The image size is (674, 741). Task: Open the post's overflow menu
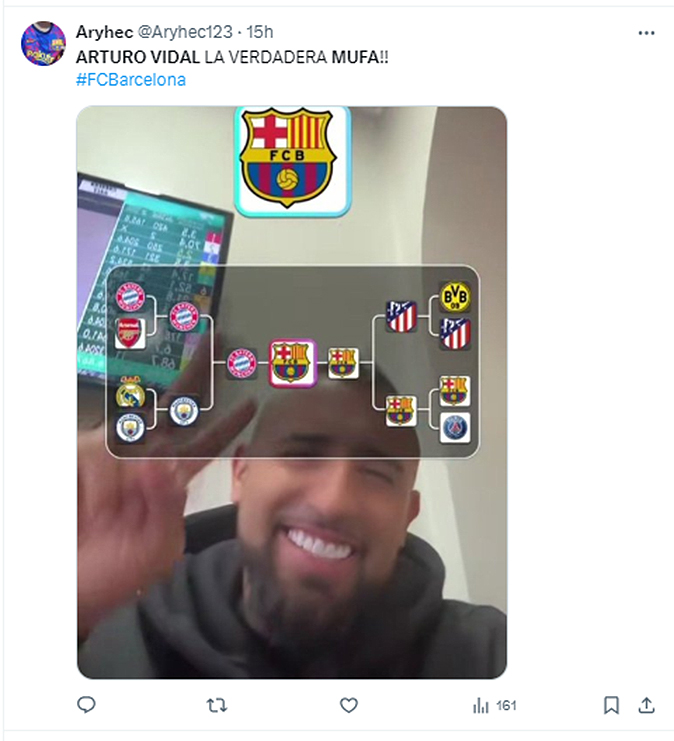click(647, 33)
